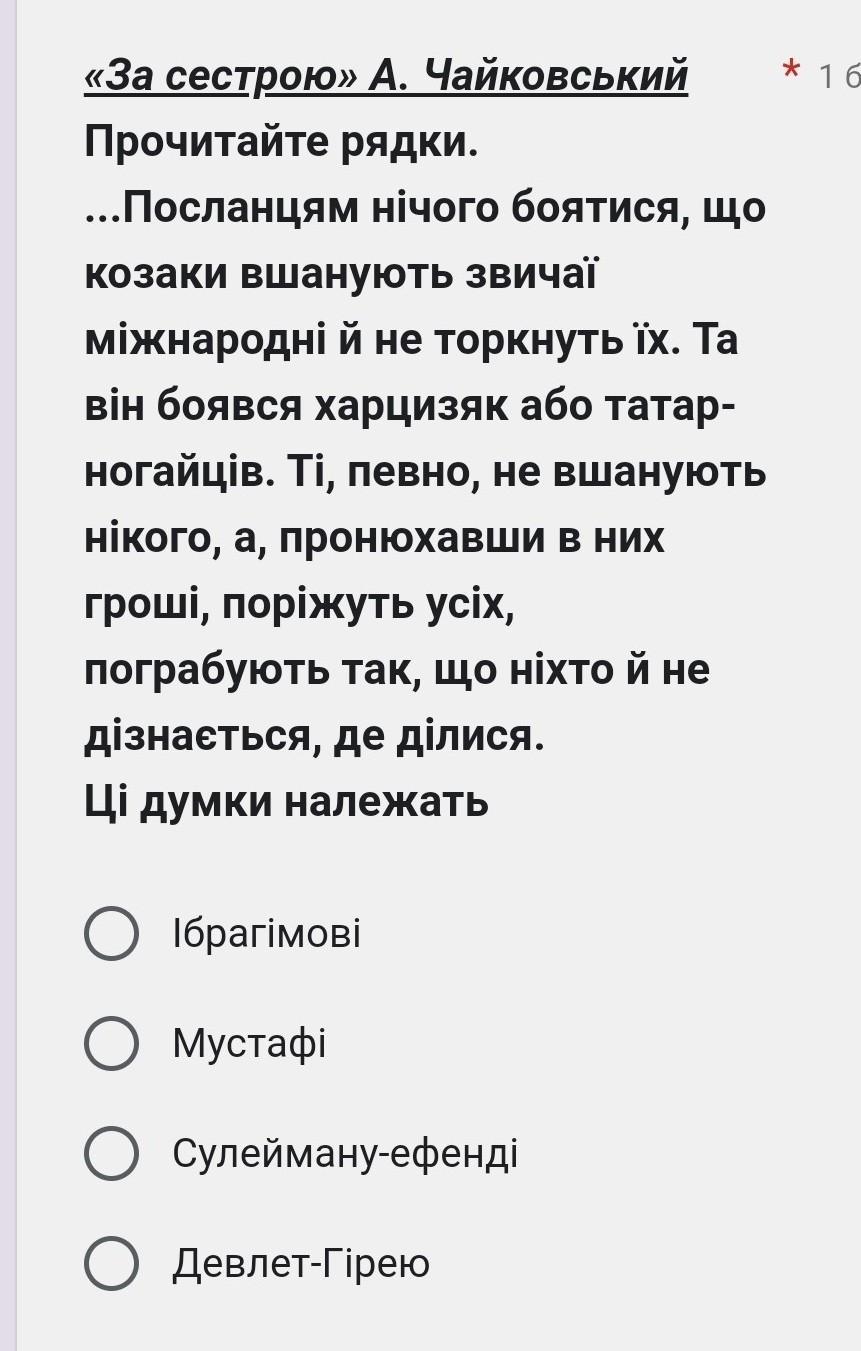Mark Девлет-Гірею as the answer
This screenshot has height=1351, width=861.
[111, 1264]
